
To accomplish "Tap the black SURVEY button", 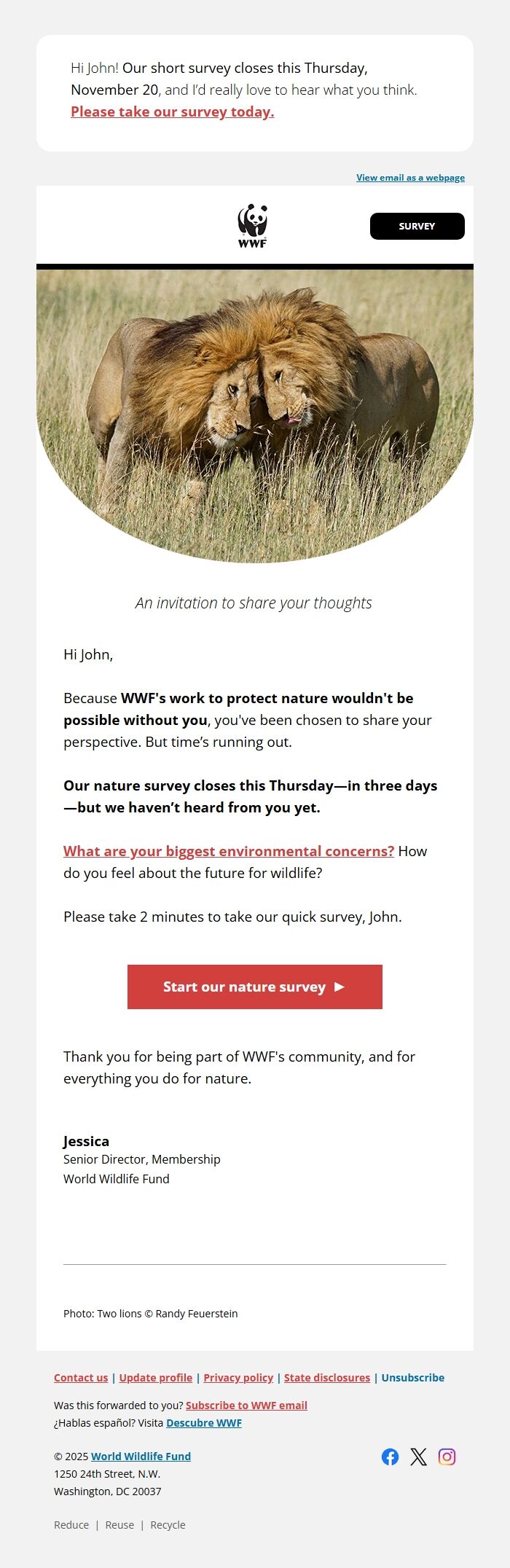I will (417, 227).
